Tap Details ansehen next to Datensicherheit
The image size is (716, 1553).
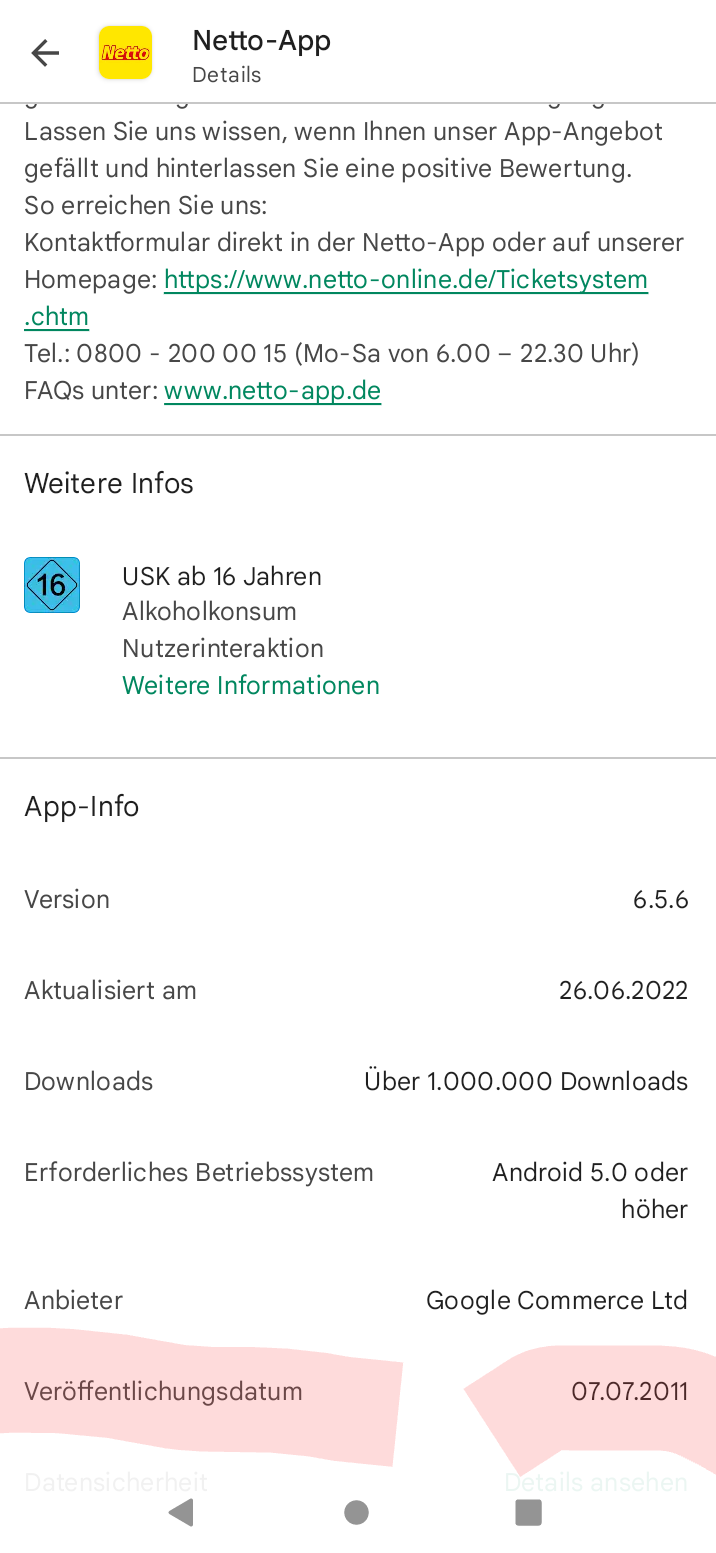(x=596, y=1482)
